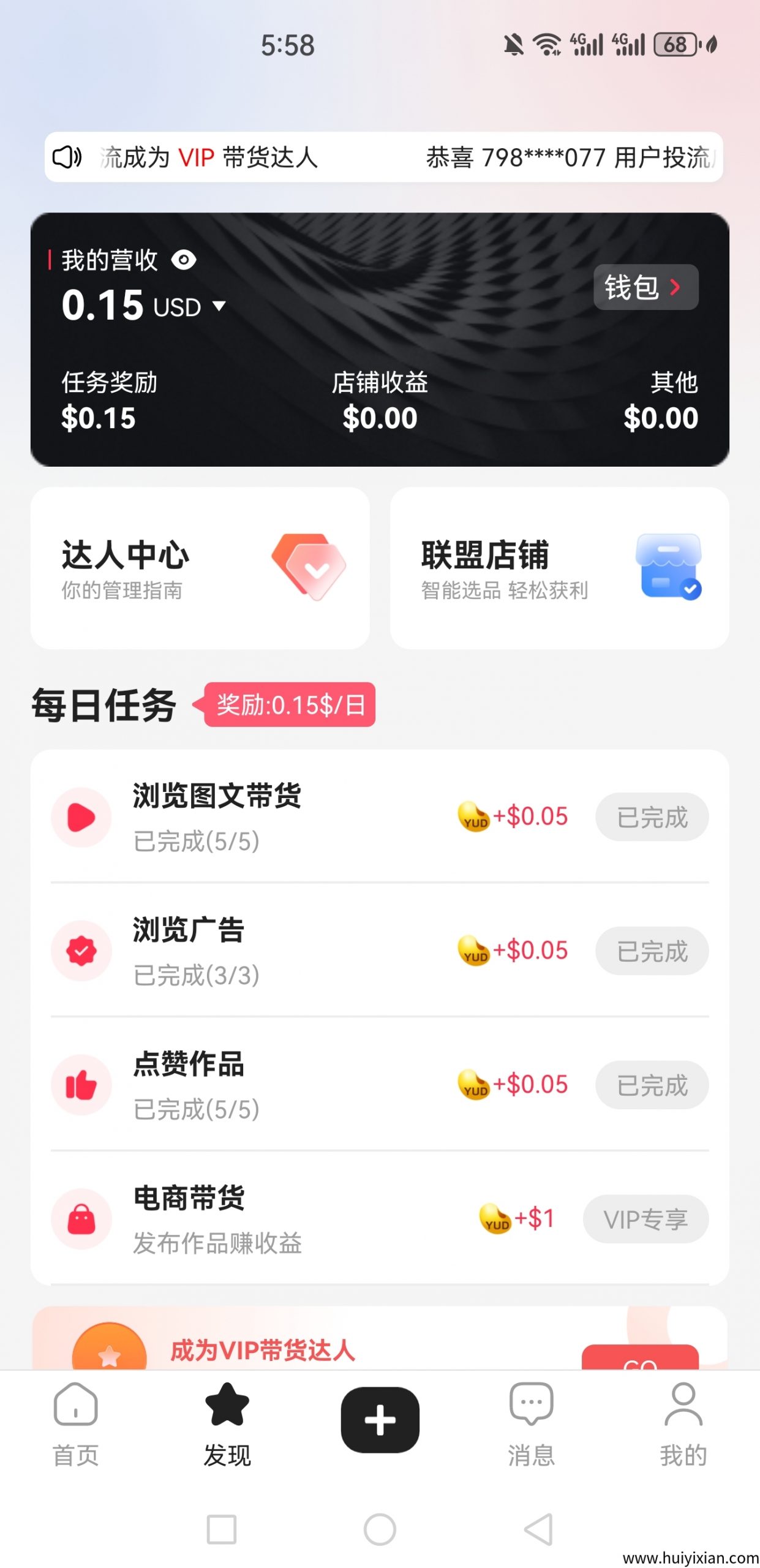Open the 联盟店铺 card

(559, 568)
